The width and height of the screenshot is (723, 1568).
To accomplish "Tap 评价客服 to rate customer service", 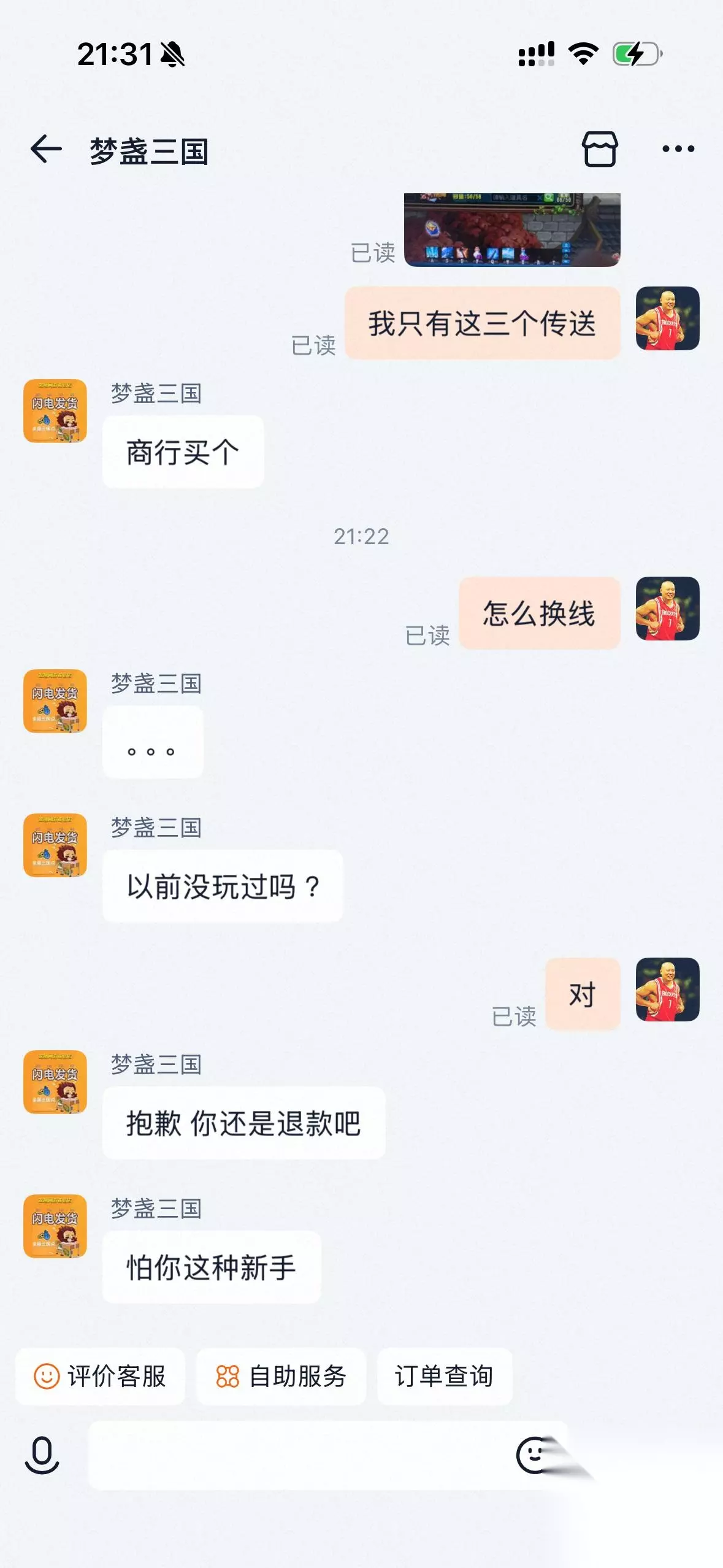I will [x=100, y=1376].
